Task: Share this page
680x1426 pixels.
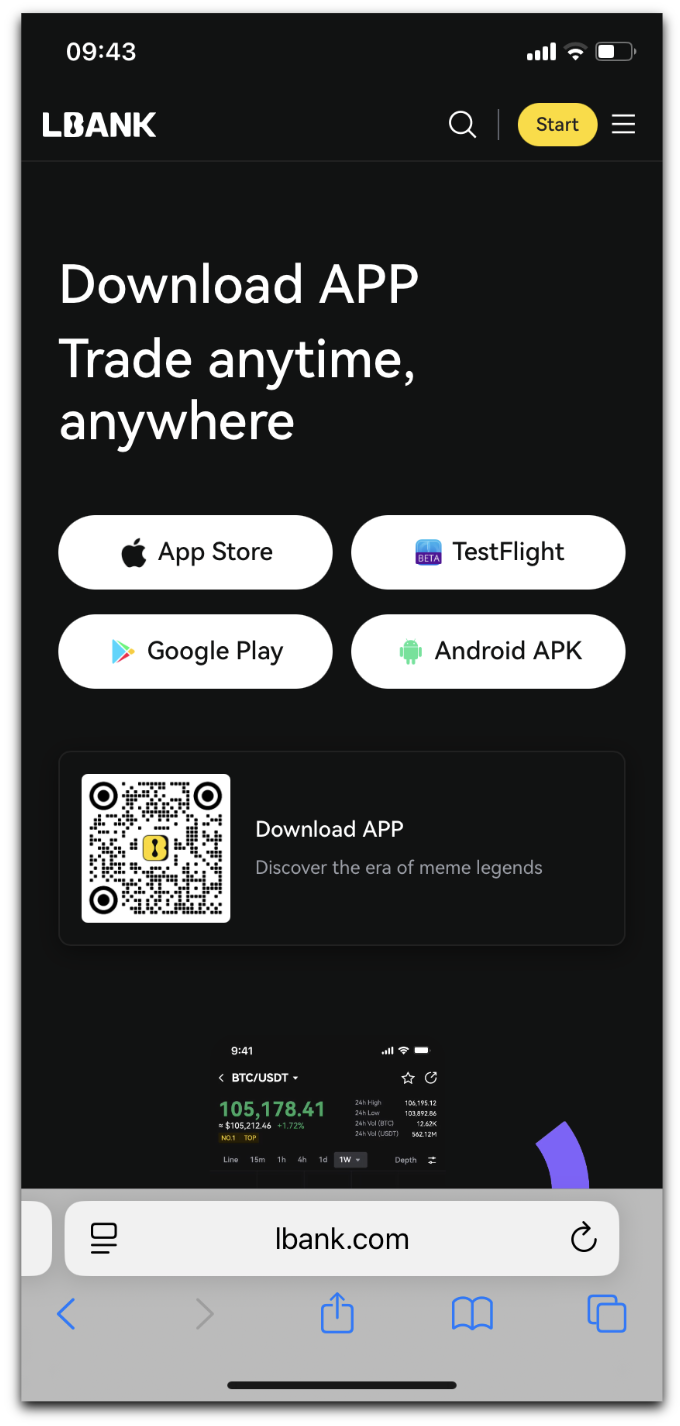Action: tap(337, 1312)
